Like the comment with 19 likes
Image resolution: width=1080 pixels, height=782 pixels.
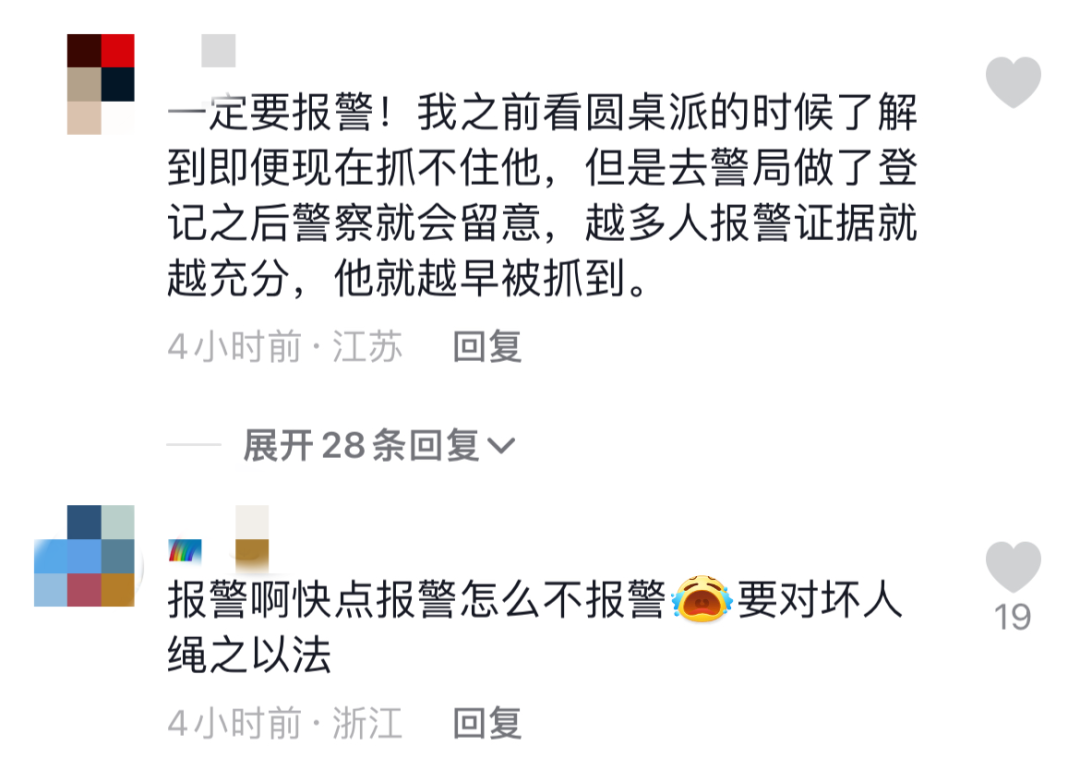tap(1013, 567)
